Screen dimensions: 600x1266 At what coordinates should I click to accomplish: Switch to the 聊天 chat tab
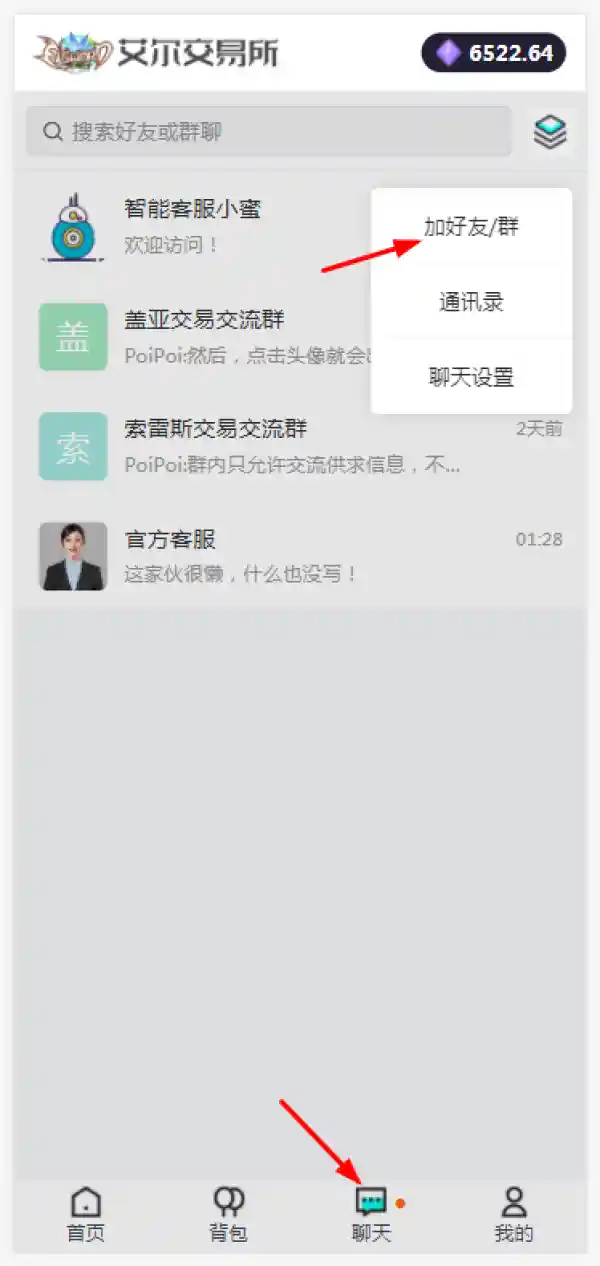[372, 1215]
